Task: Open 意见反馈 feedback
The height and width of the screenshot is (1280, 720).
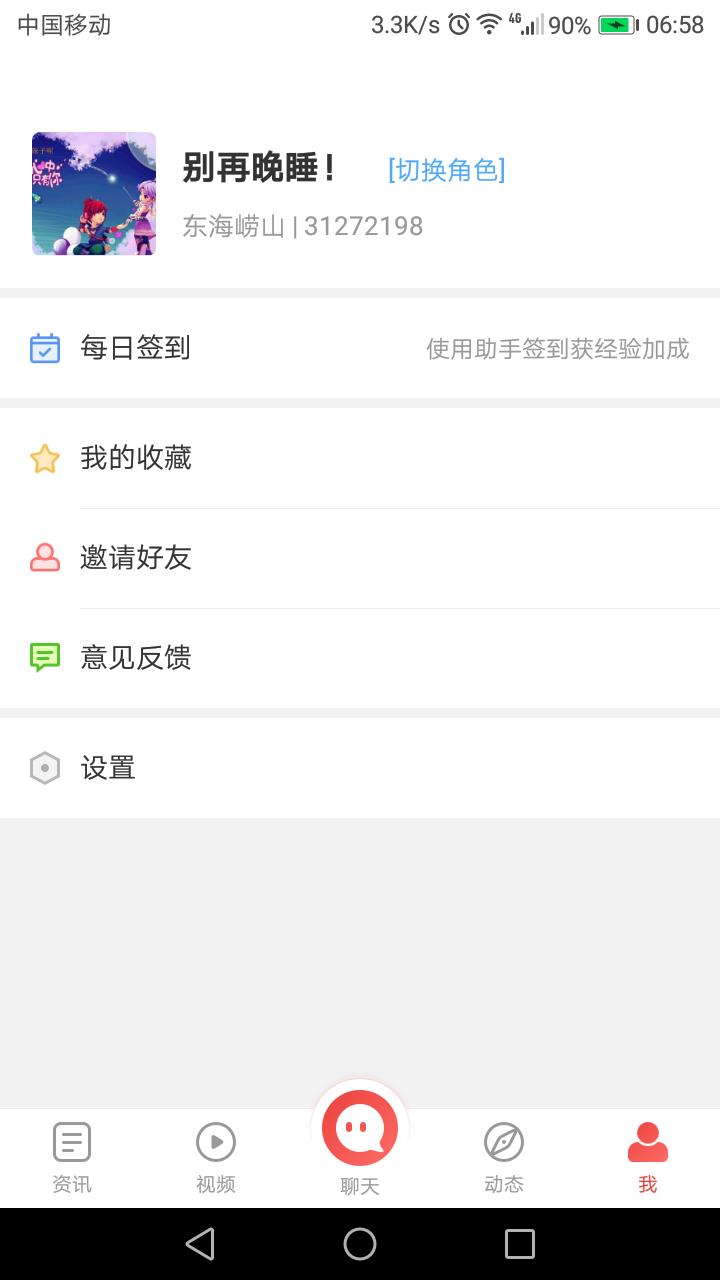Action: pos(360,658)
